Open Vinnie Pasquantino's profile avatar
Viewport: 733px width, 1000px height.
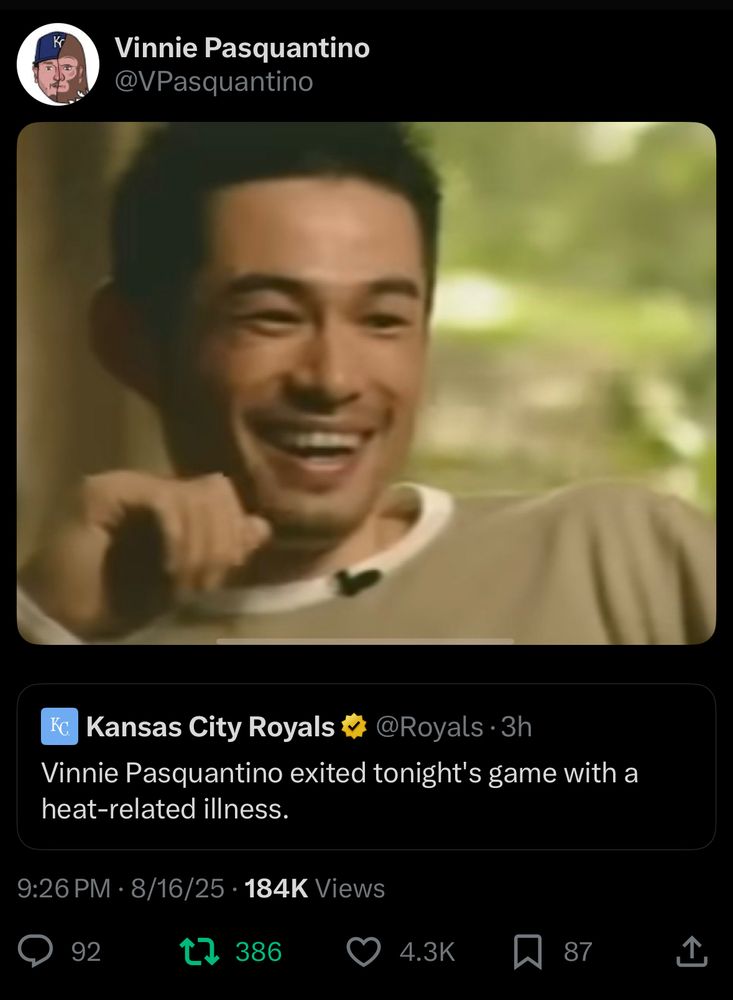click(x=58, y=65)
